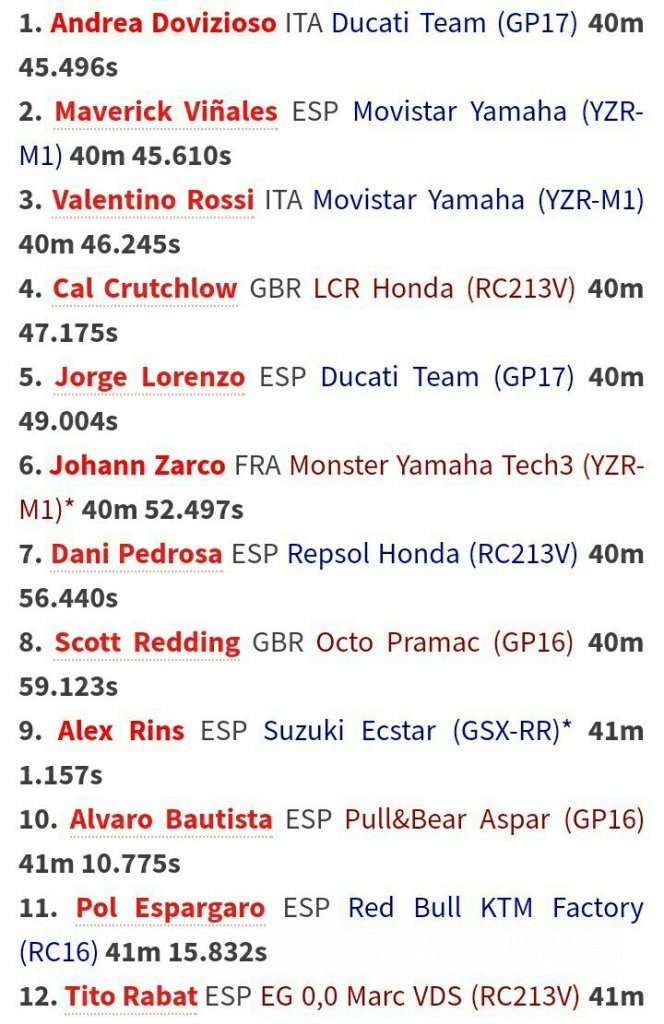This screenshot has height=1024, width=664.
Task: Select the Jorge Lorenzo link
Action: tap(149, 377)
